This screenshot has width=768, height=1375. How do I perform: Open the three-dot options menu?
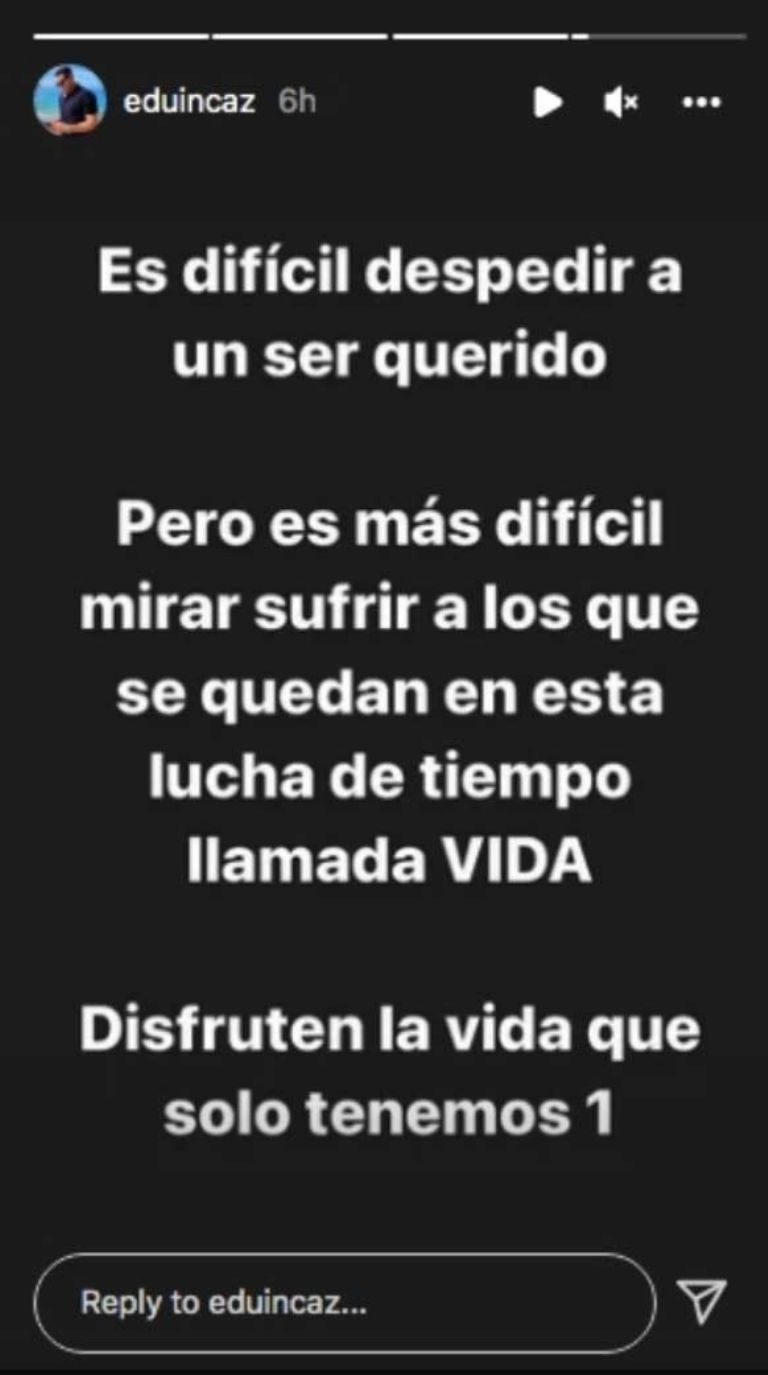(701, 101)
